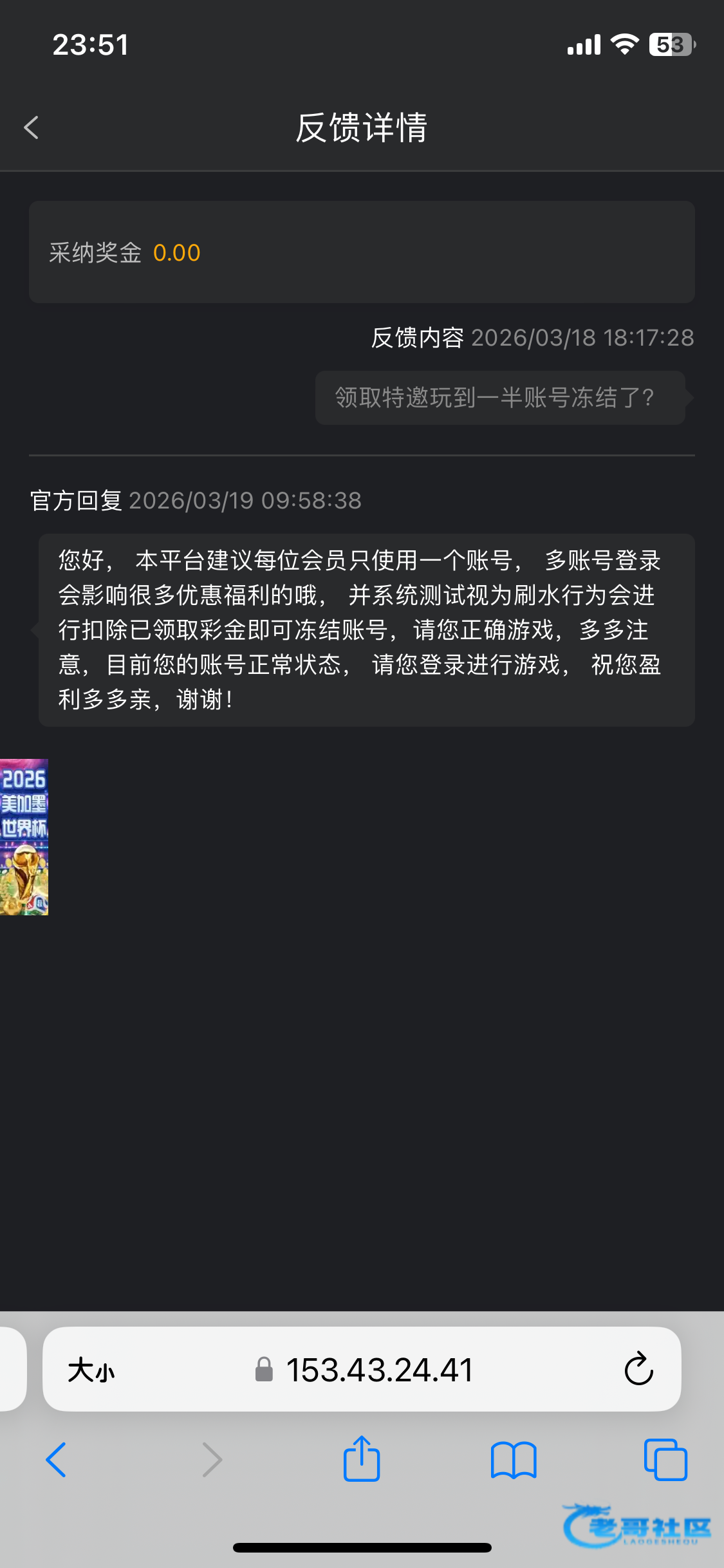Open Safari bookmarks
Viewport: 724px width, 1568px height.
click(x=514, y=1459)
